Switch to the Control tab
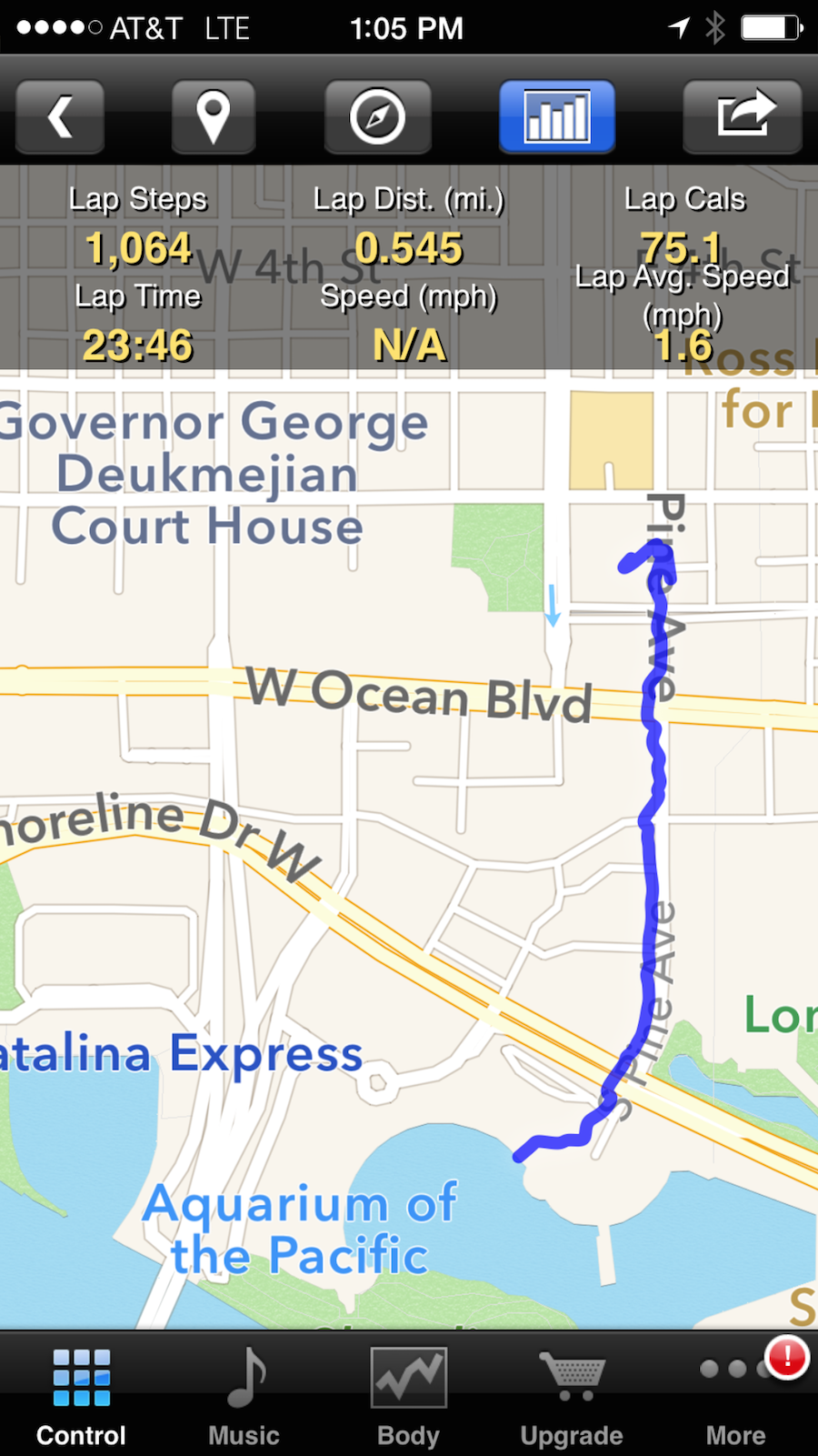The height and width of the screenshot is (1456, 818). (81, 1396)
